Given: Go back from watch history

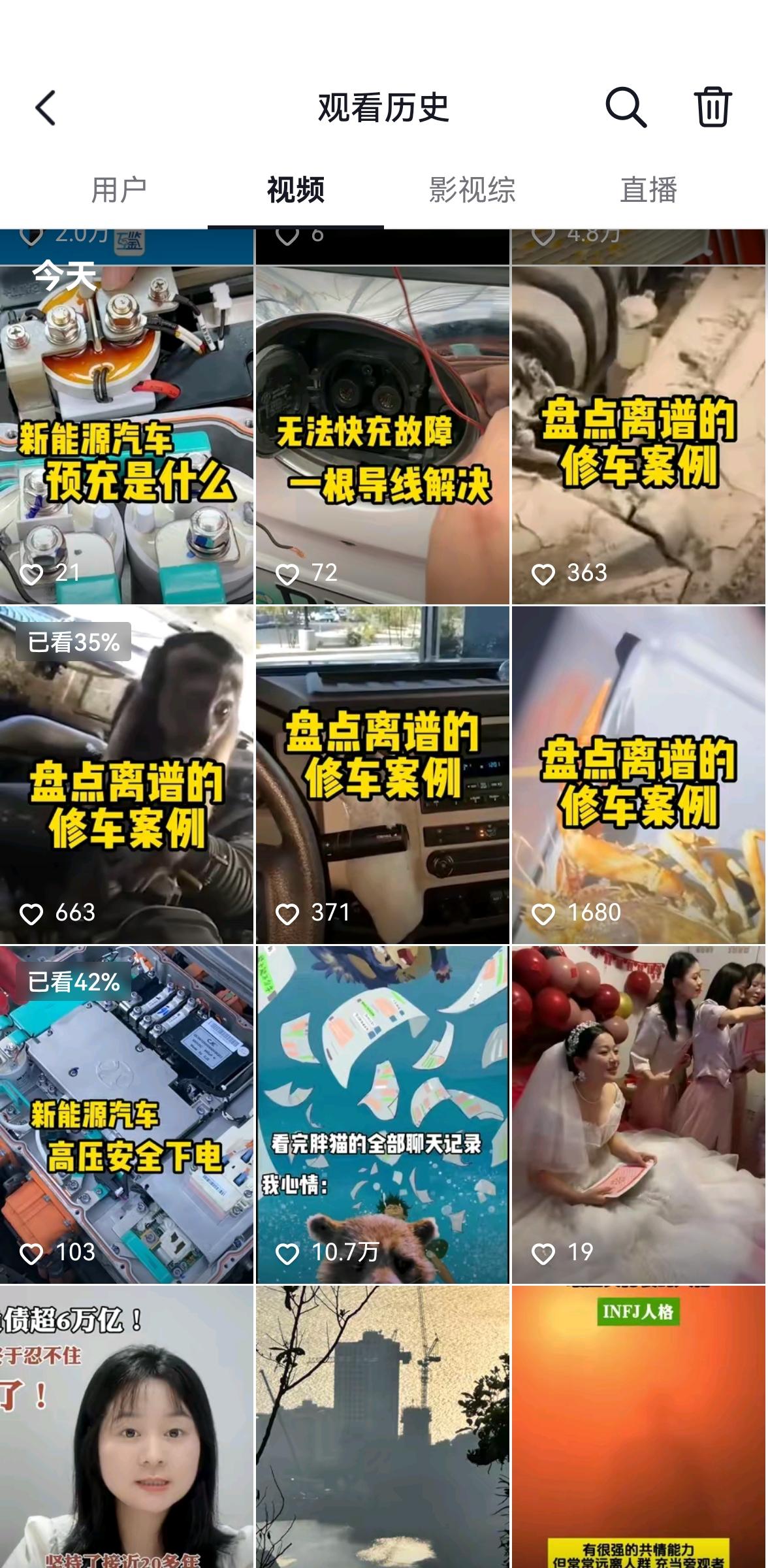Looking at the screenshot, I should coord(46,108).
